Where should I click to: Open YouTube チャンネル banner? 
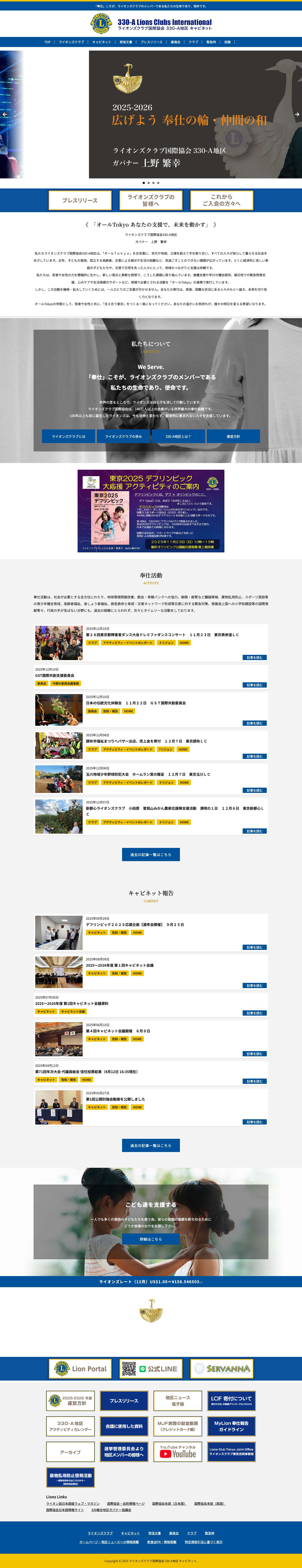click(x=177, y=1452)
